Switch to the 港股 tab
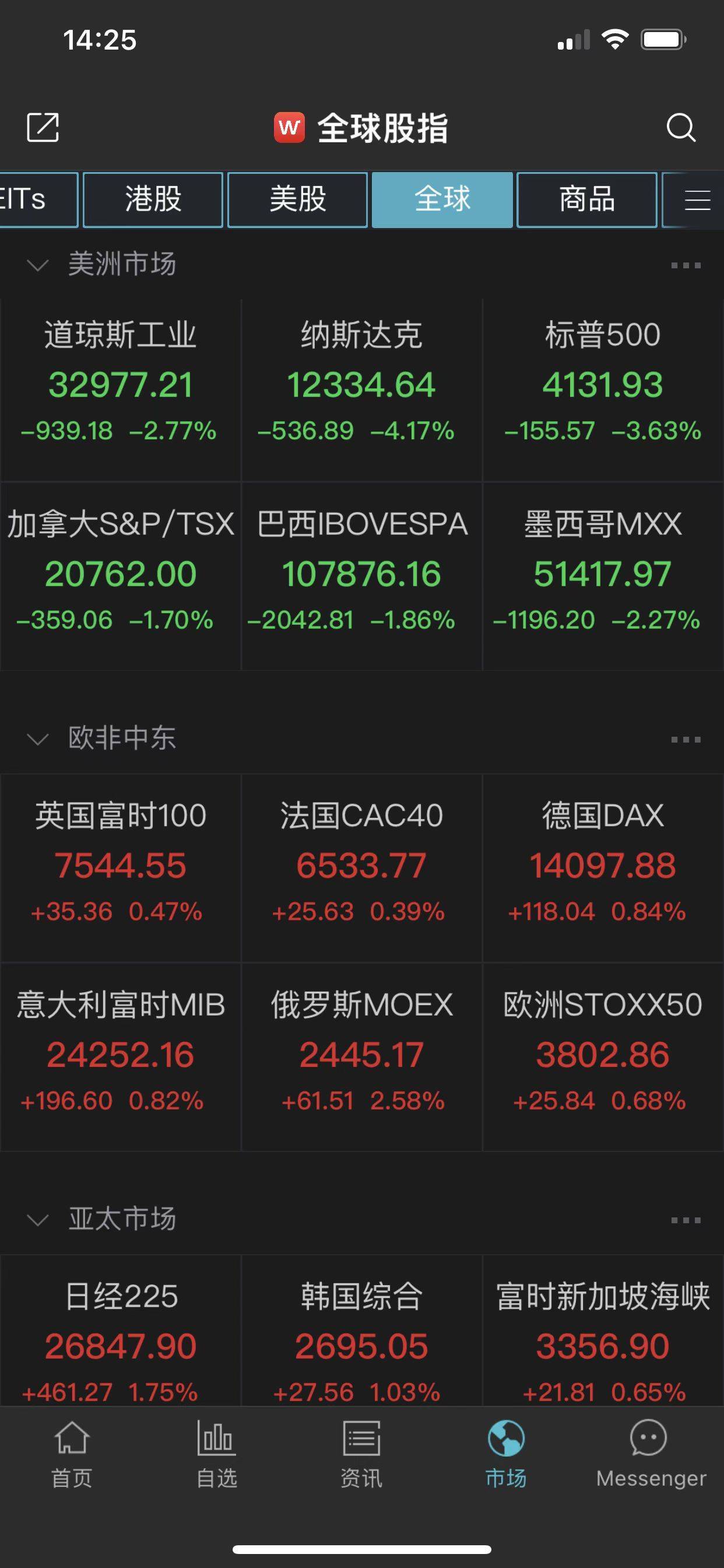 (153, 199)
